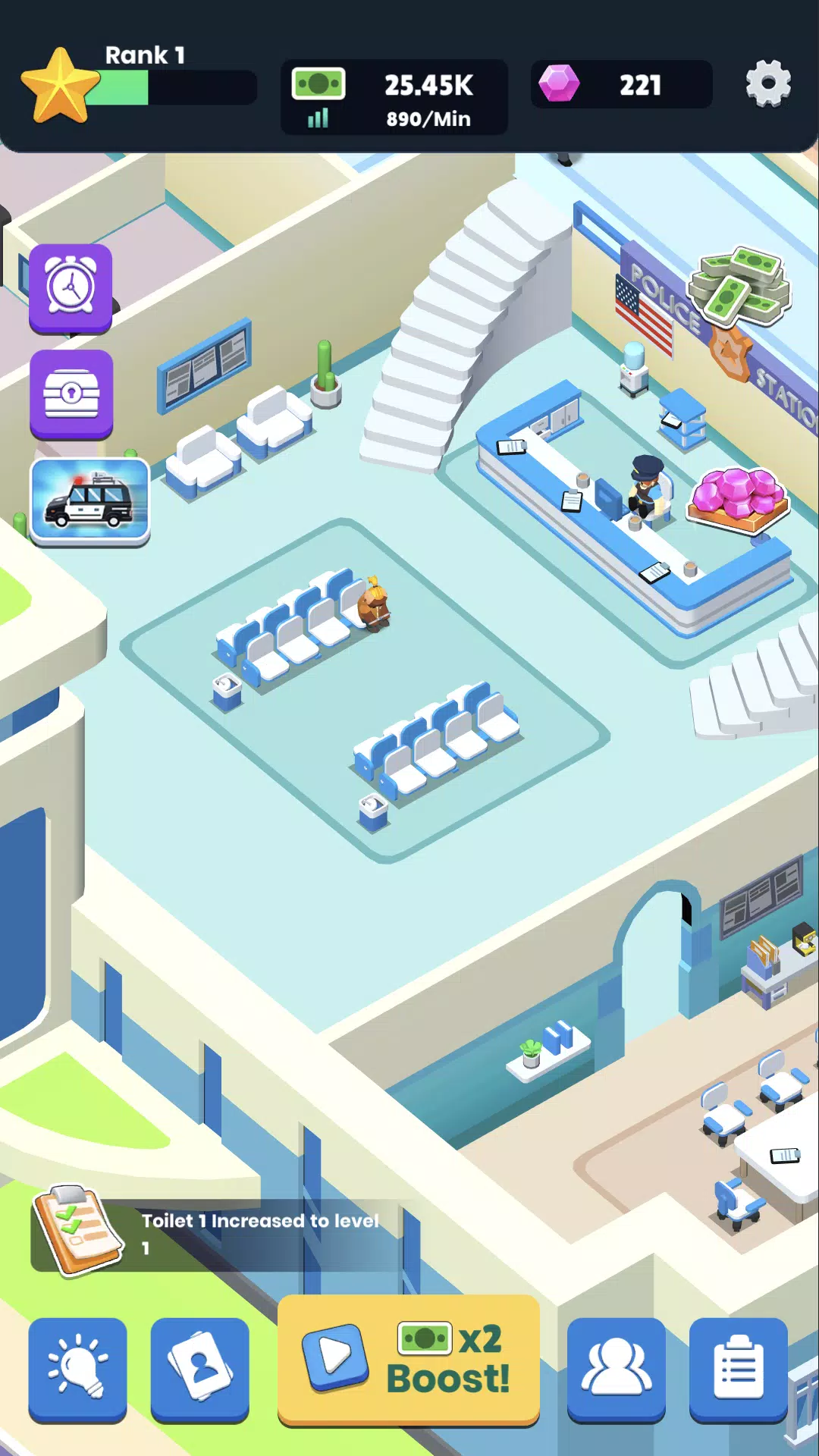The height and width of the screenshot is (1456, 819).
Task: Open the staff people button
Action: (616, 1367)
